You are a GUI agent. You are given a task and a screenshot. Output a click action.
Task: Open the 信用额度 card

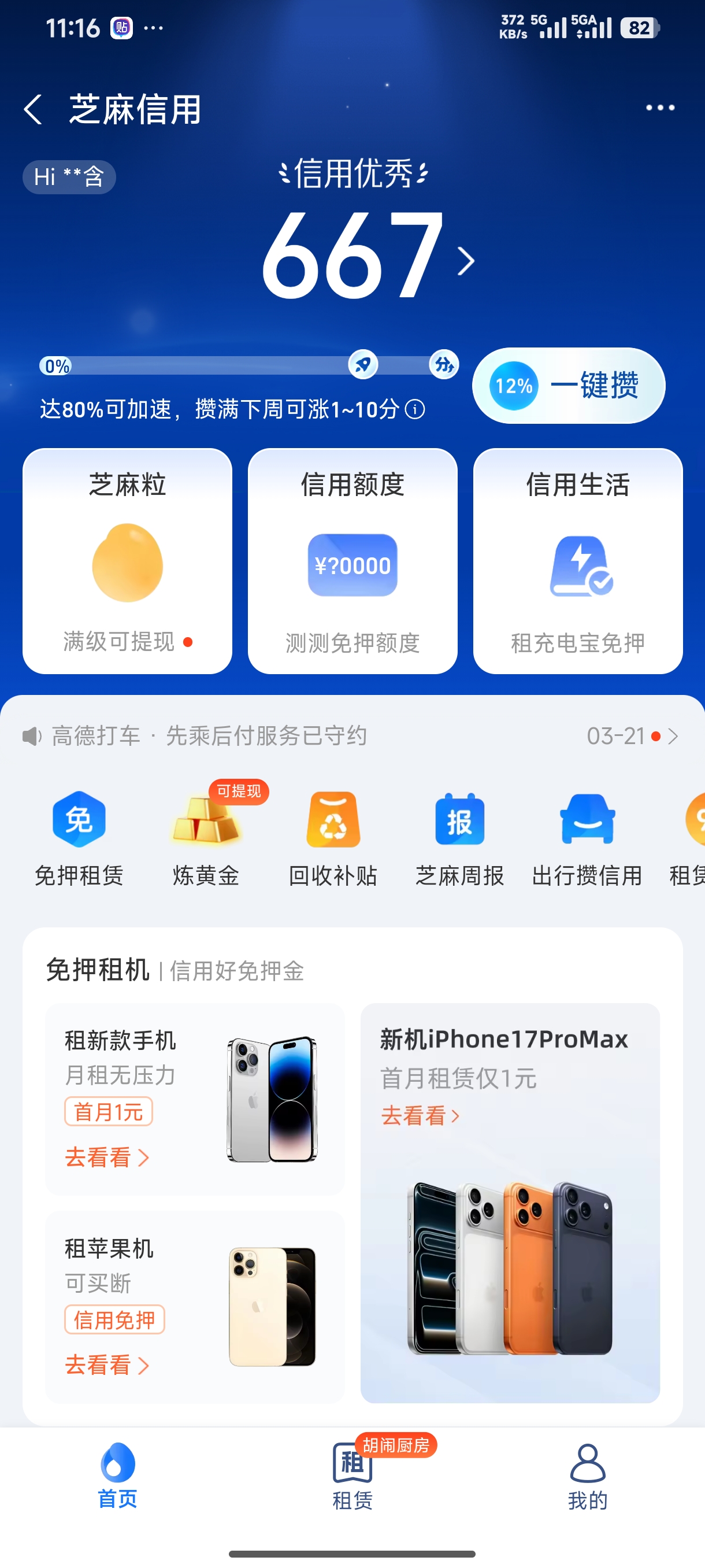[x=352, y=561]
